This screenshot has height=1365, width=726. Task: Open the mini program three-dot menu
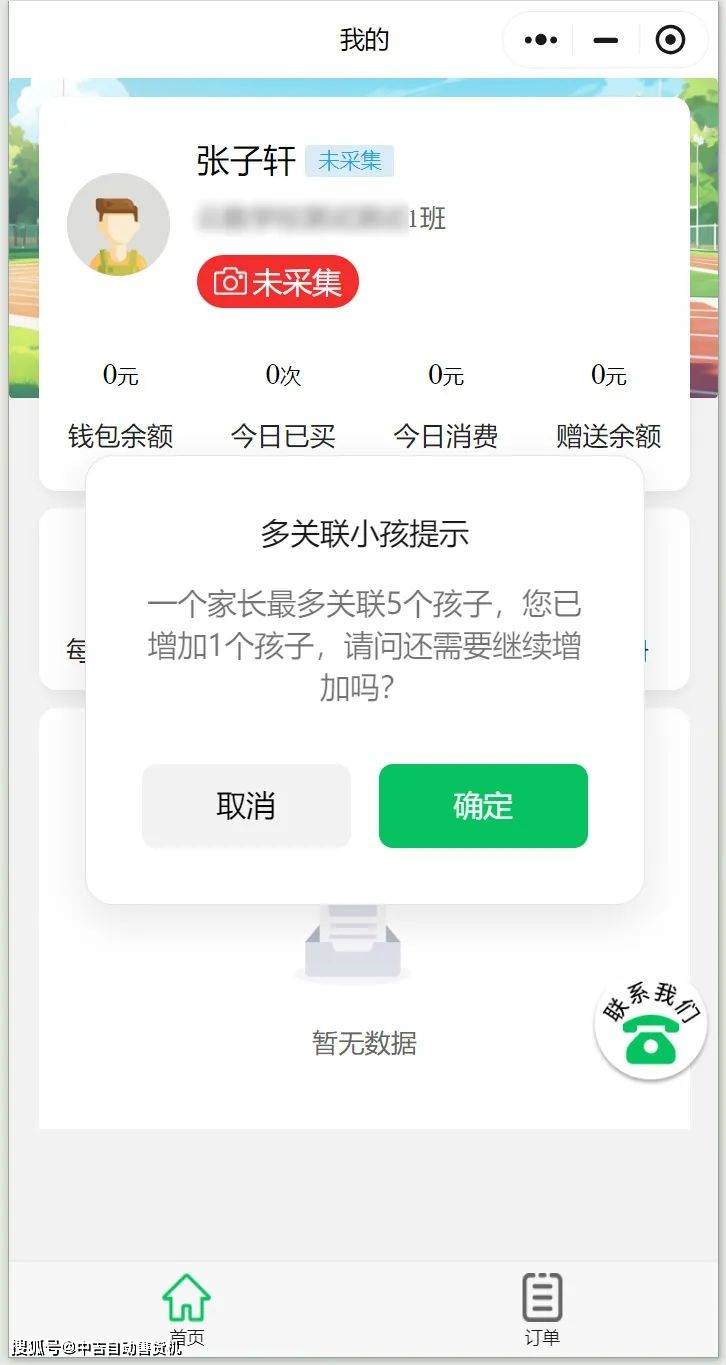[x=540, y=40]
